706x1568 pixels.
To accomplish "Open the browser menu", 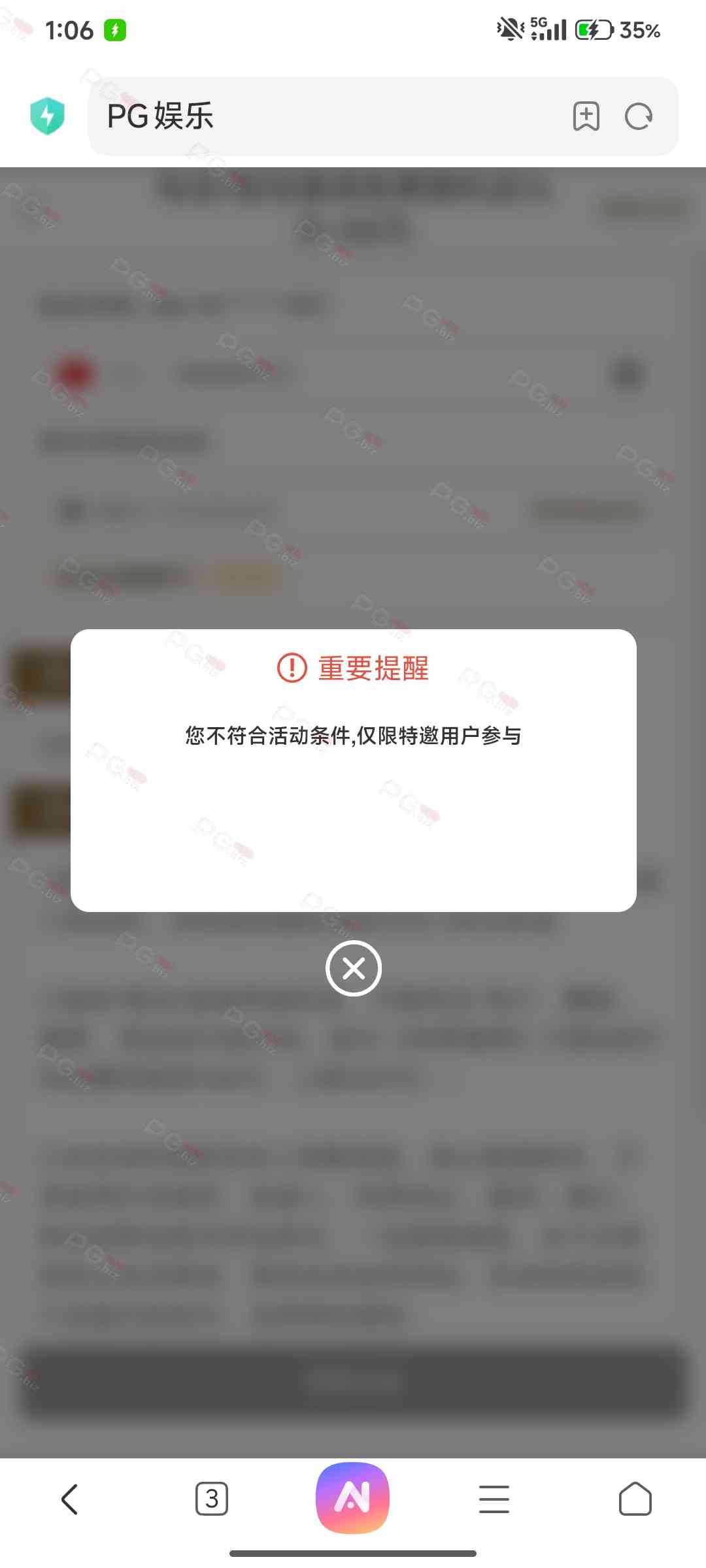I will [x=494, y=1499].
